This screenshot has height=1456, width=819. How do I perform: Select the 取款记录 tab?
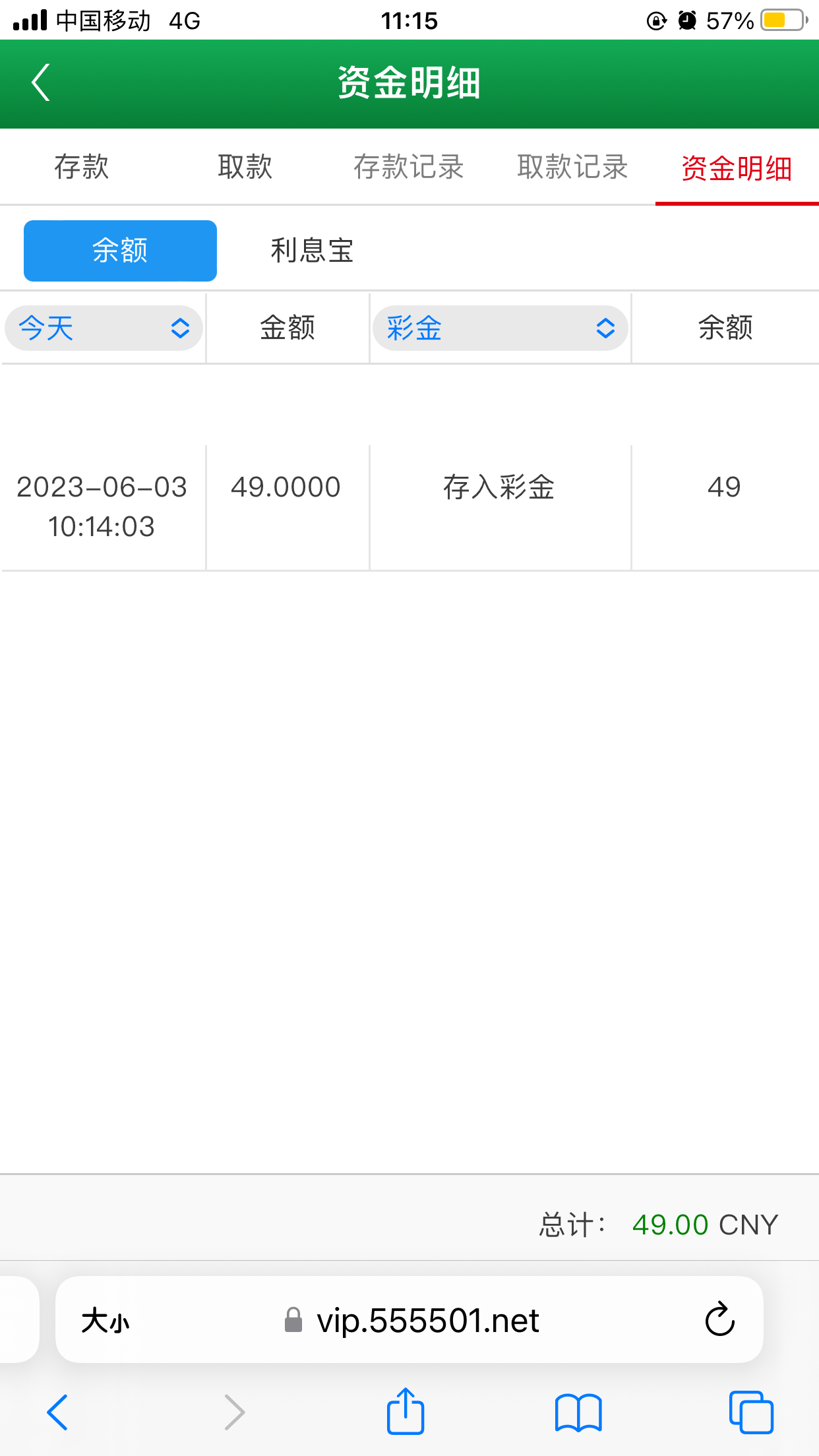(572, 167)
